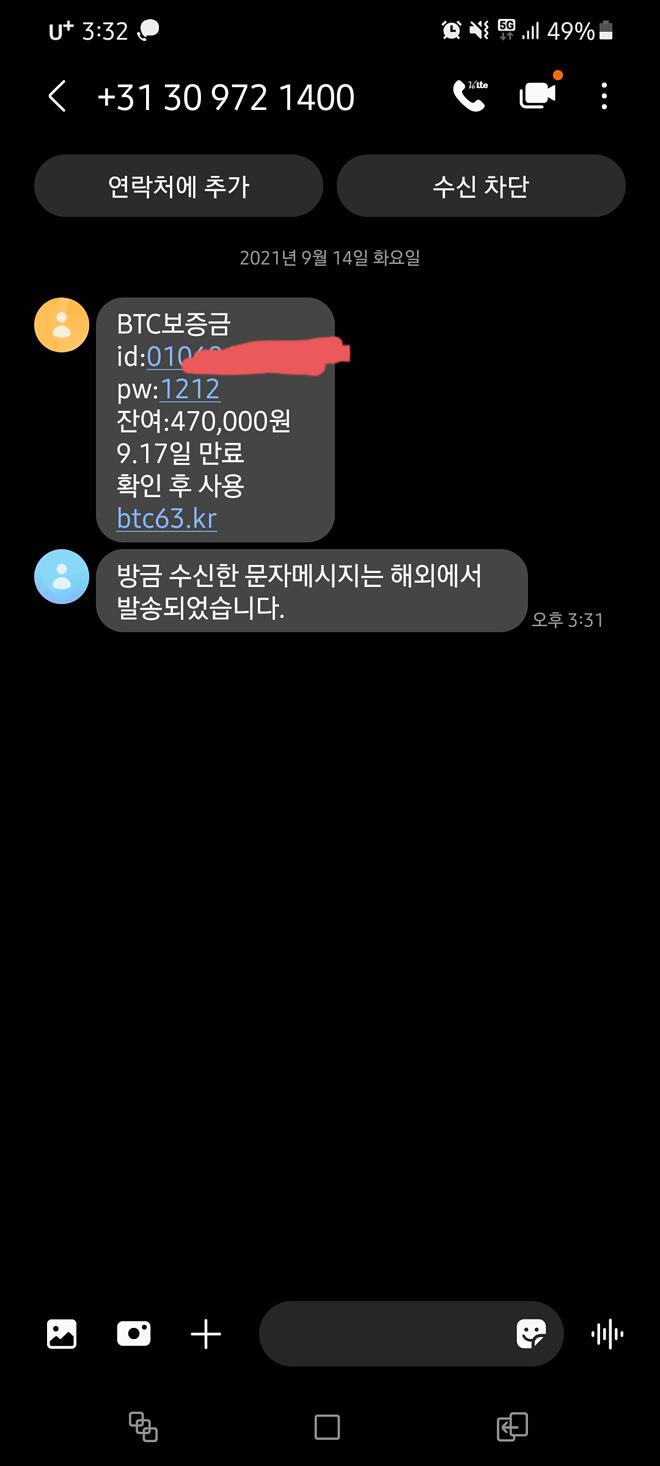This screenshot has height=1466, width=660.
Task: Open the gallery image picker icon
Action: (x=62, y=1333)
